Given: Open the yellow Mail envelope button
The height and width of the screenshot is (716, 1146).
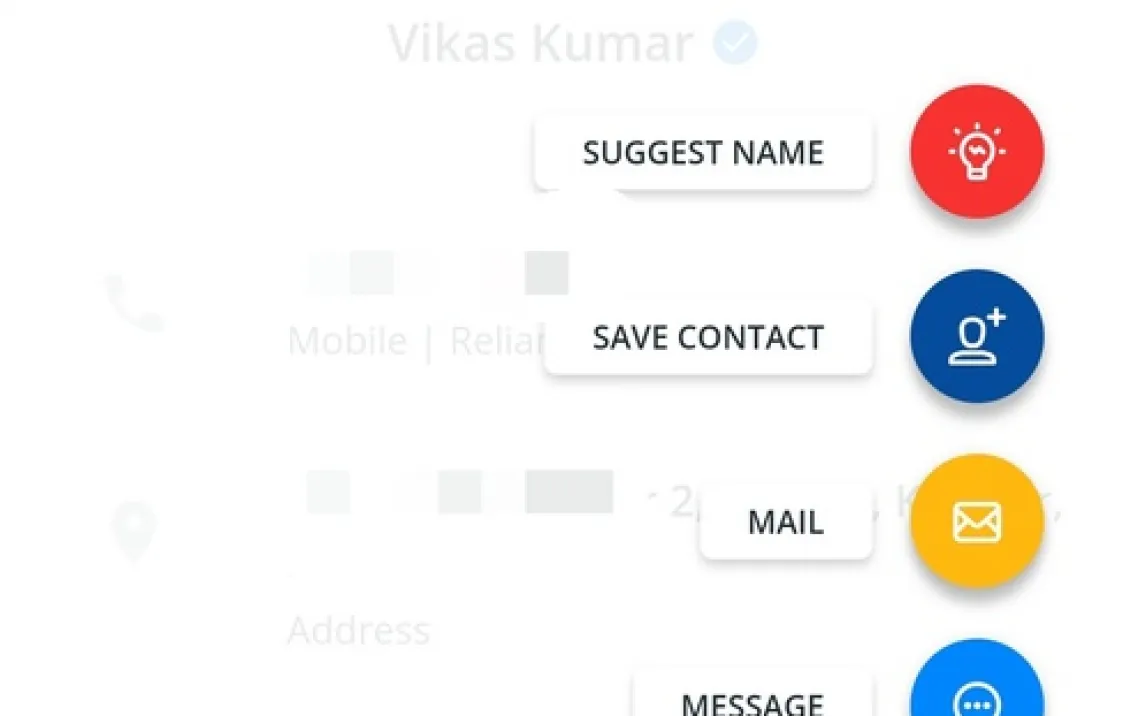Looking at the screenshot, I should 976,521.
